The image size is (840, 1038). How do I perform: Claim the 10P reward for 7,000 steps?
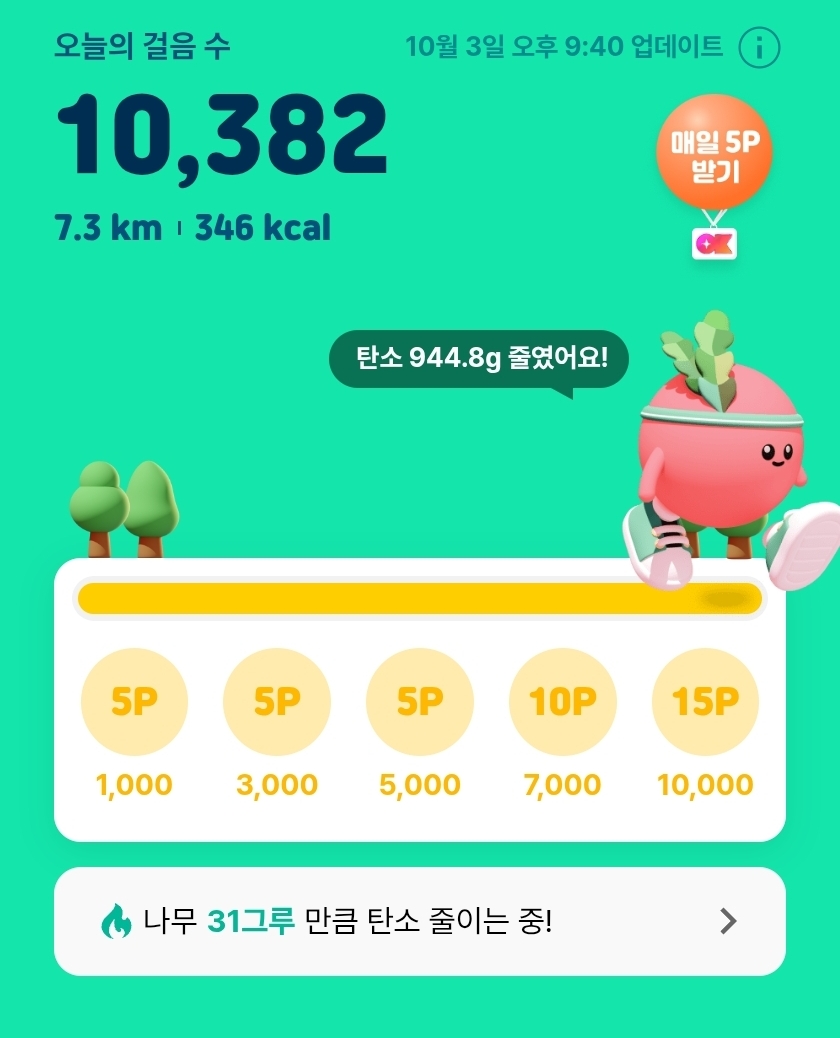(563, 702)
